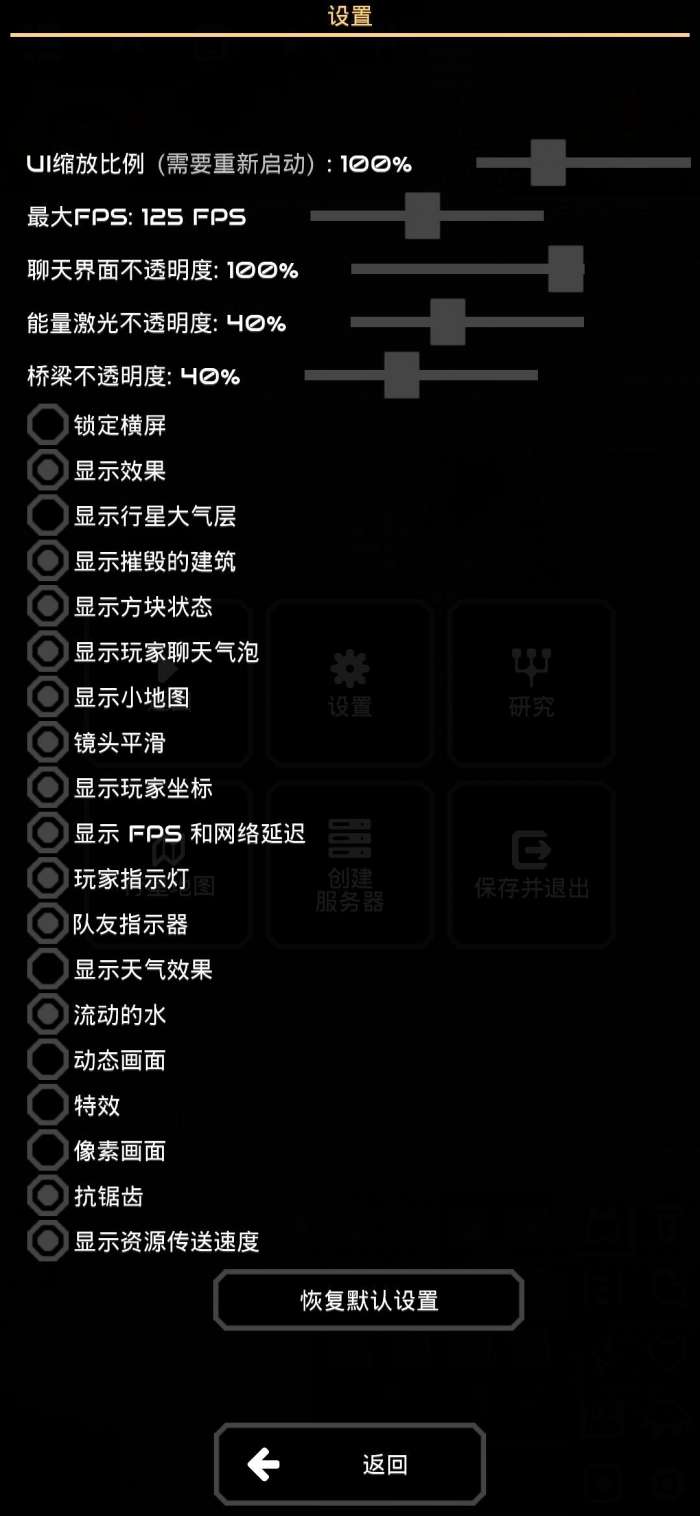Turn off 流动的水
The image size is (700, 1516).
47,1015
